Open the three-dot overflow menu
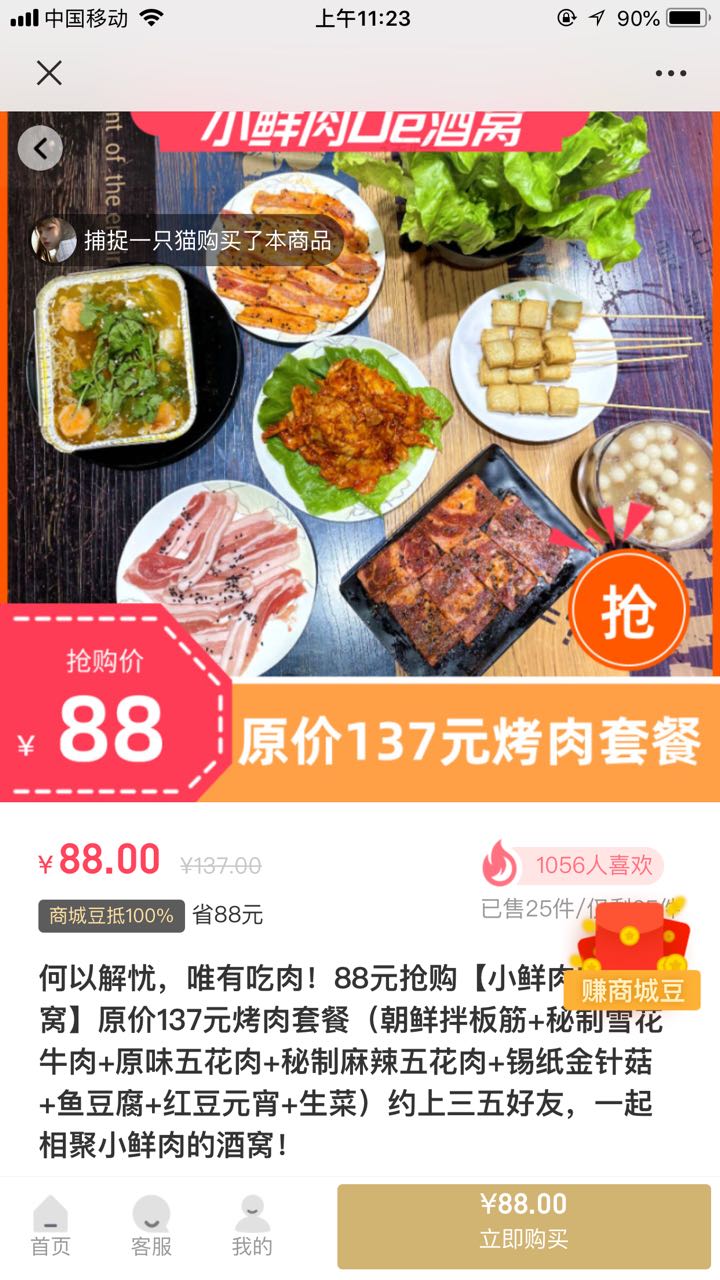Screen dimensions: 720x1280 [670, 73]
